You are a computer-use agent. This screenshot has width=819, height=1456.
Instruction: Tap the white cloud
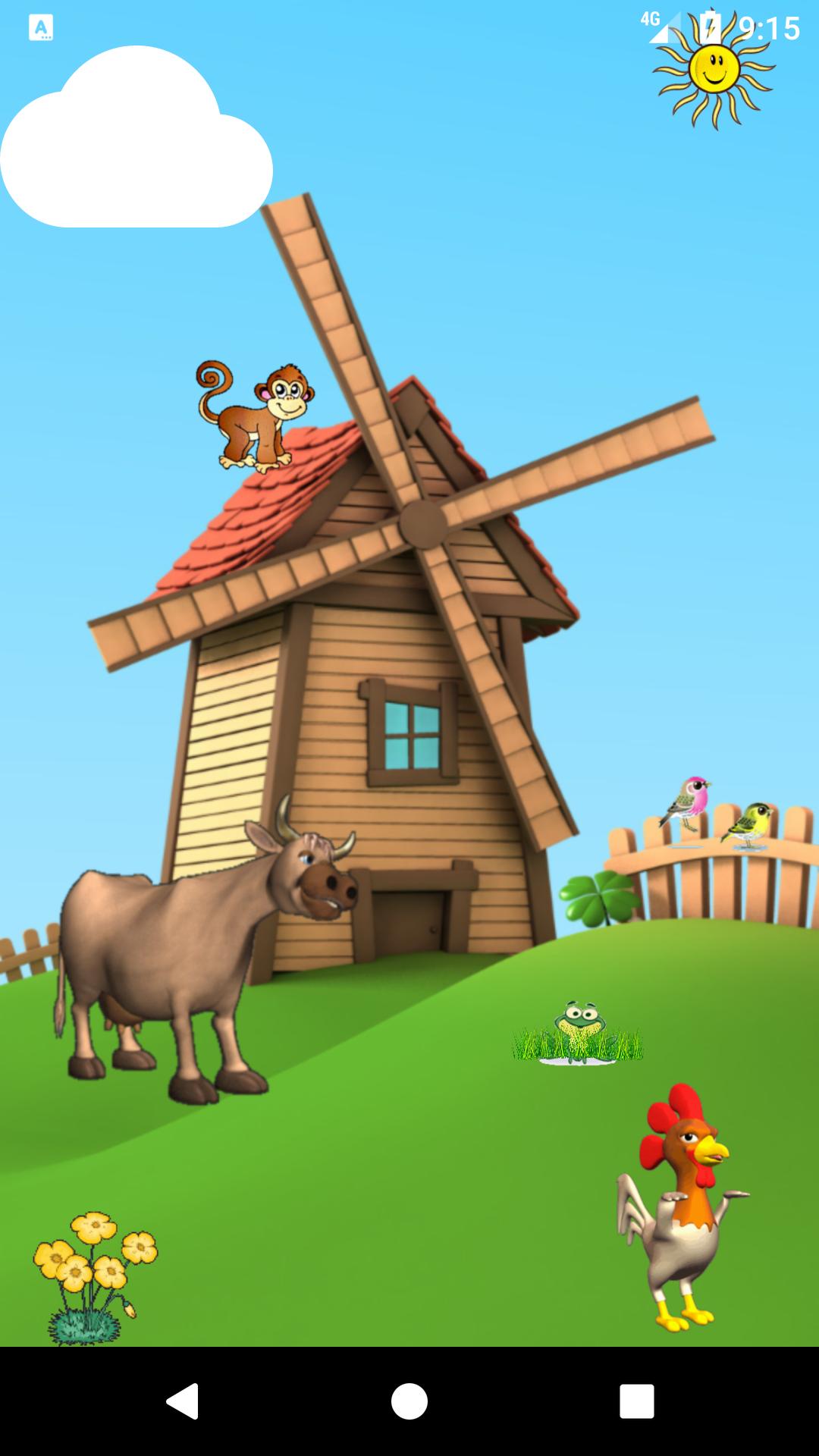coord(136,152)
